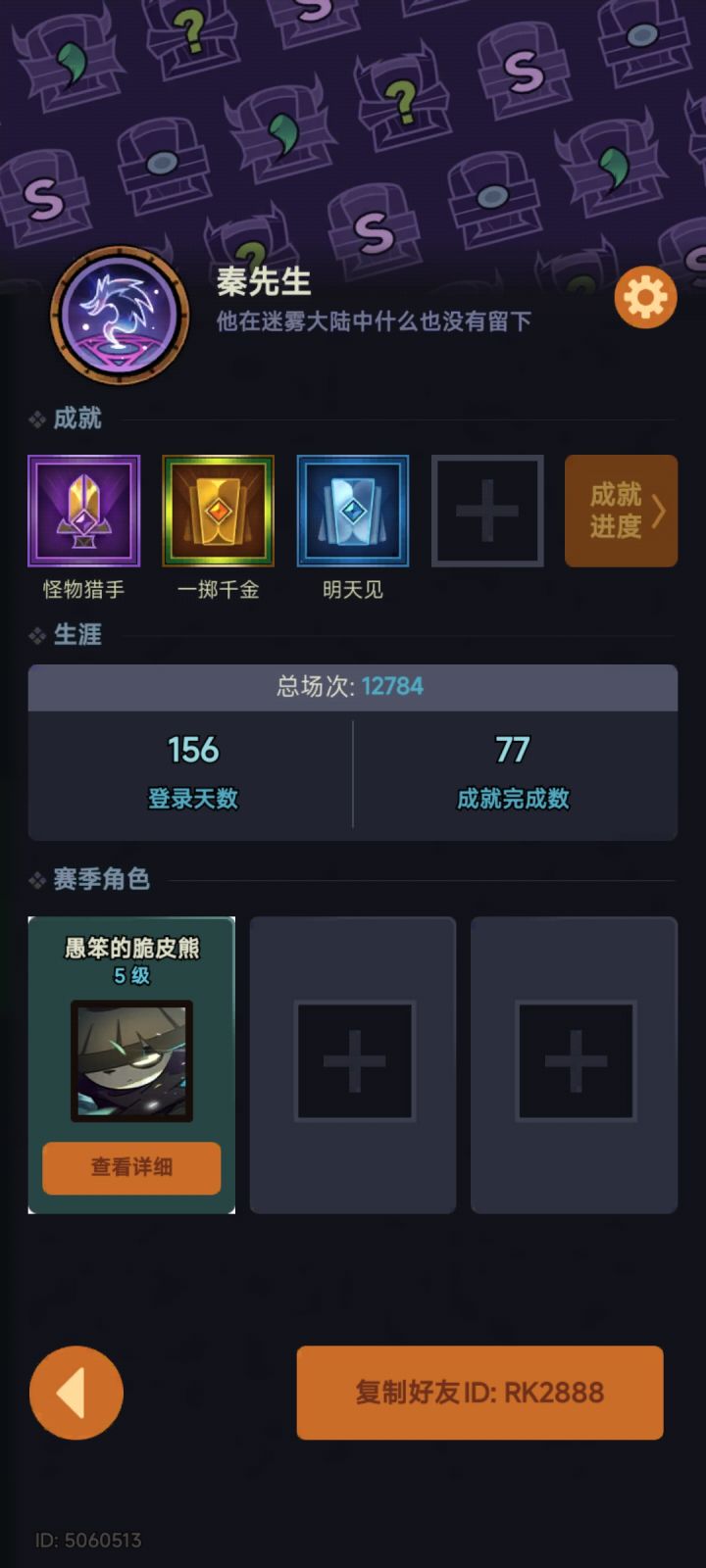
Task: Switch to the 成就完成数 stat
Action: point(513,774)
